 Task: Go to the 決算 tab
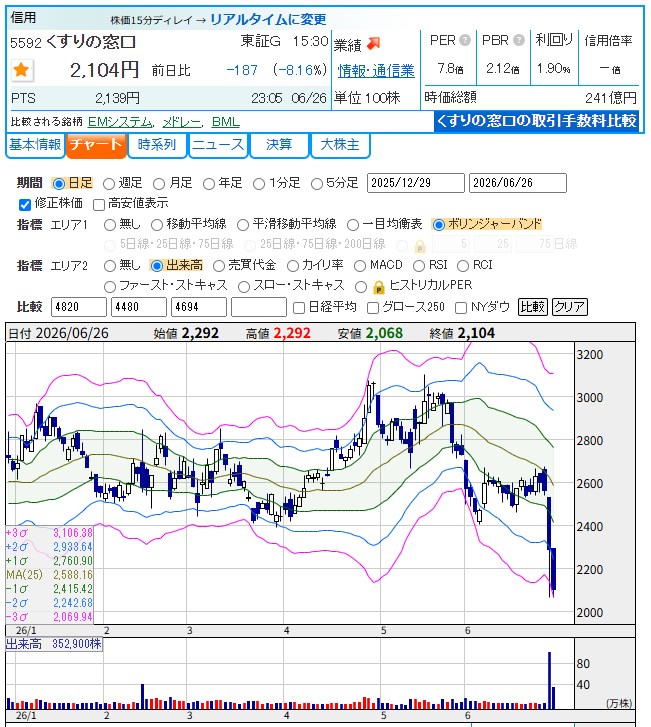point(279,145)
